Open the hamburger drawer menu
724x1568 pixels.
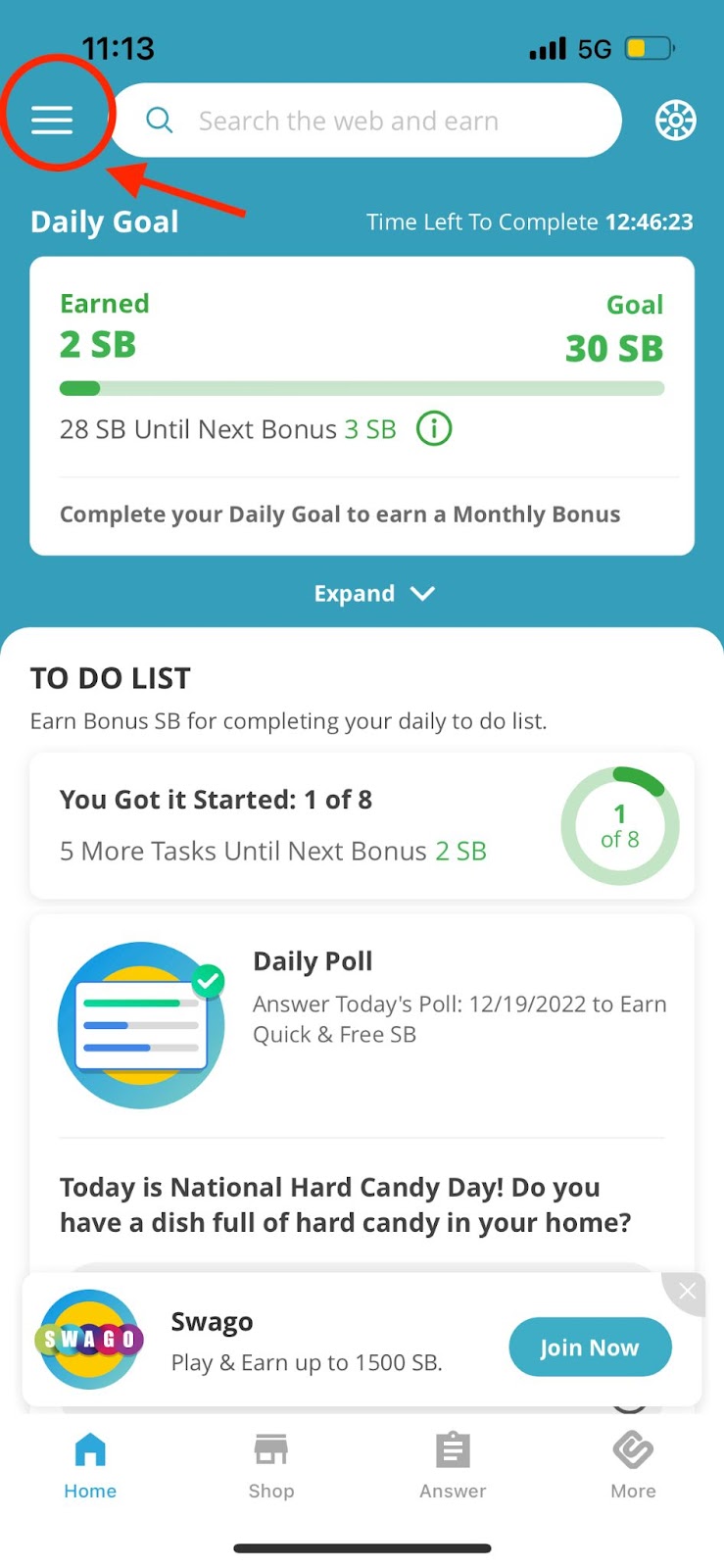(x=52, y=120)
